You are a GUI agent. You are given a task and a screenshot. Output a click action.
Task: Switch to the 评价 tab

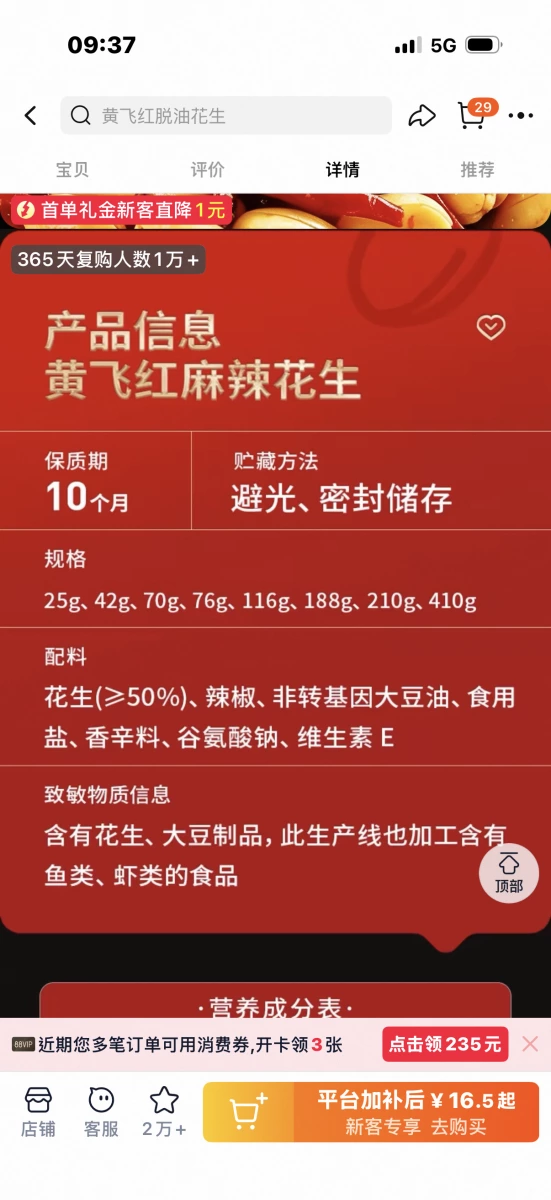208,170
